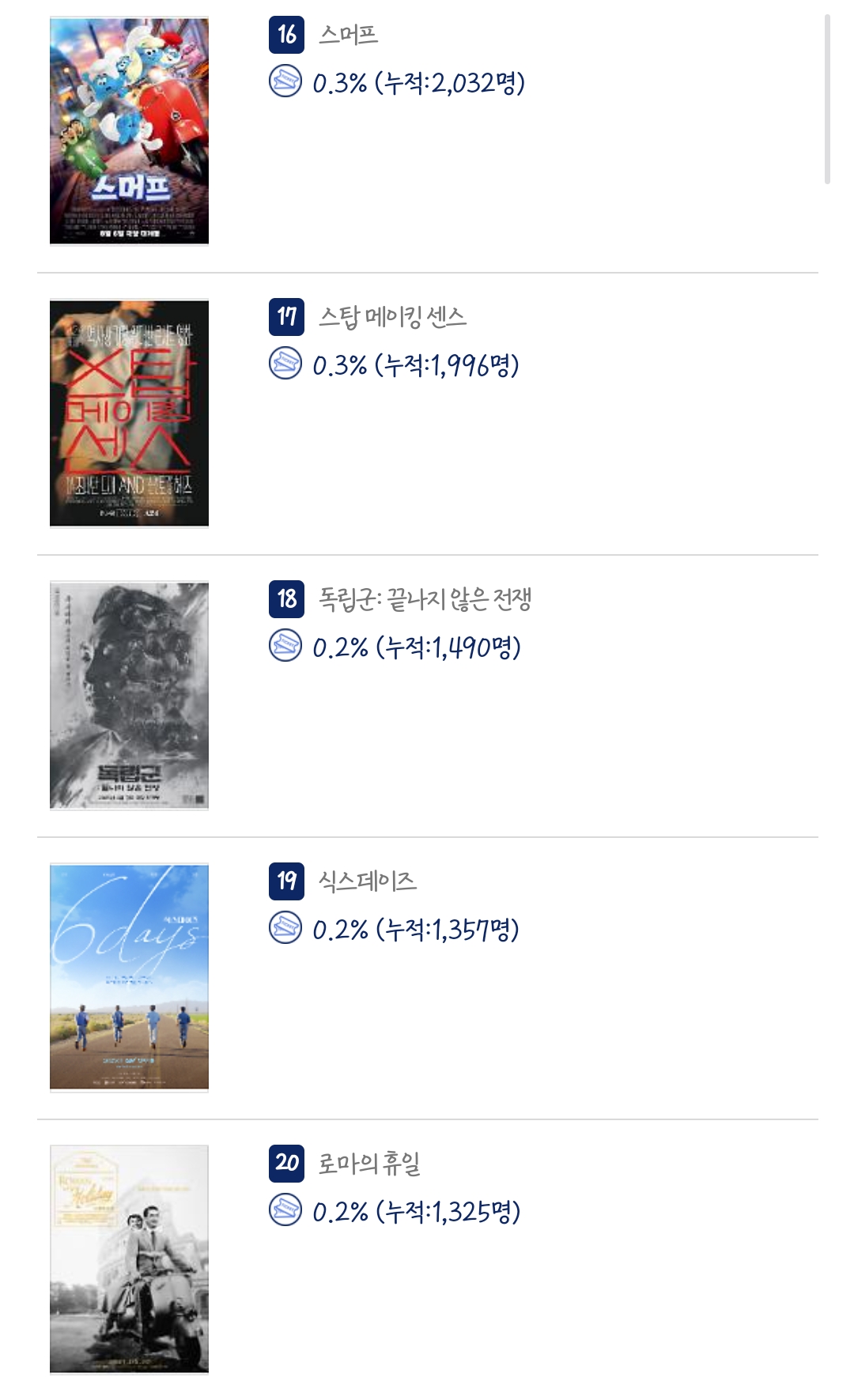View the 독립군: 끝나지 않은 전쟁 poster
This screenshot has height=1400, width=854.
pyautogui.click(x=129, y=696)
